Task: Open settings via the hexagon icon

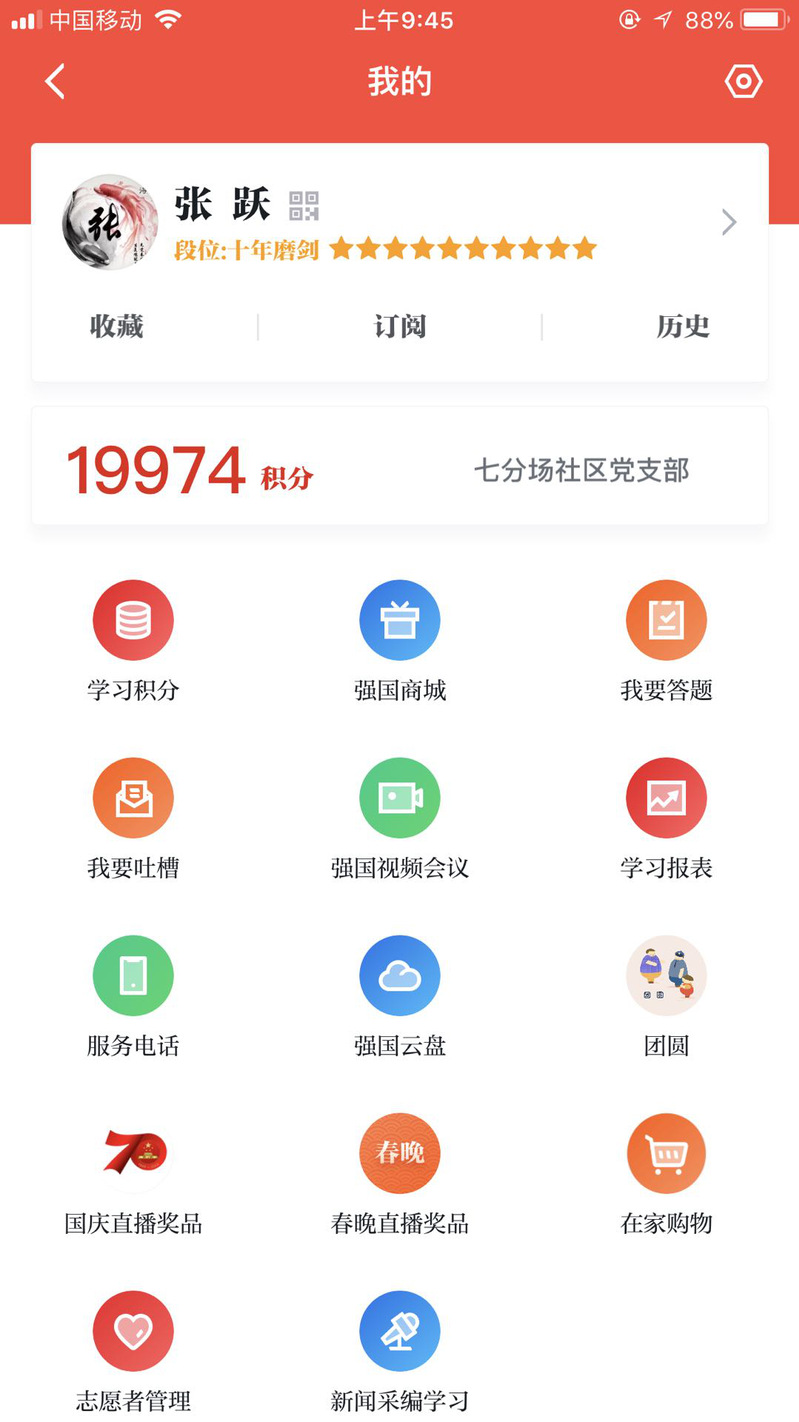Action: (x=743, y=82)
